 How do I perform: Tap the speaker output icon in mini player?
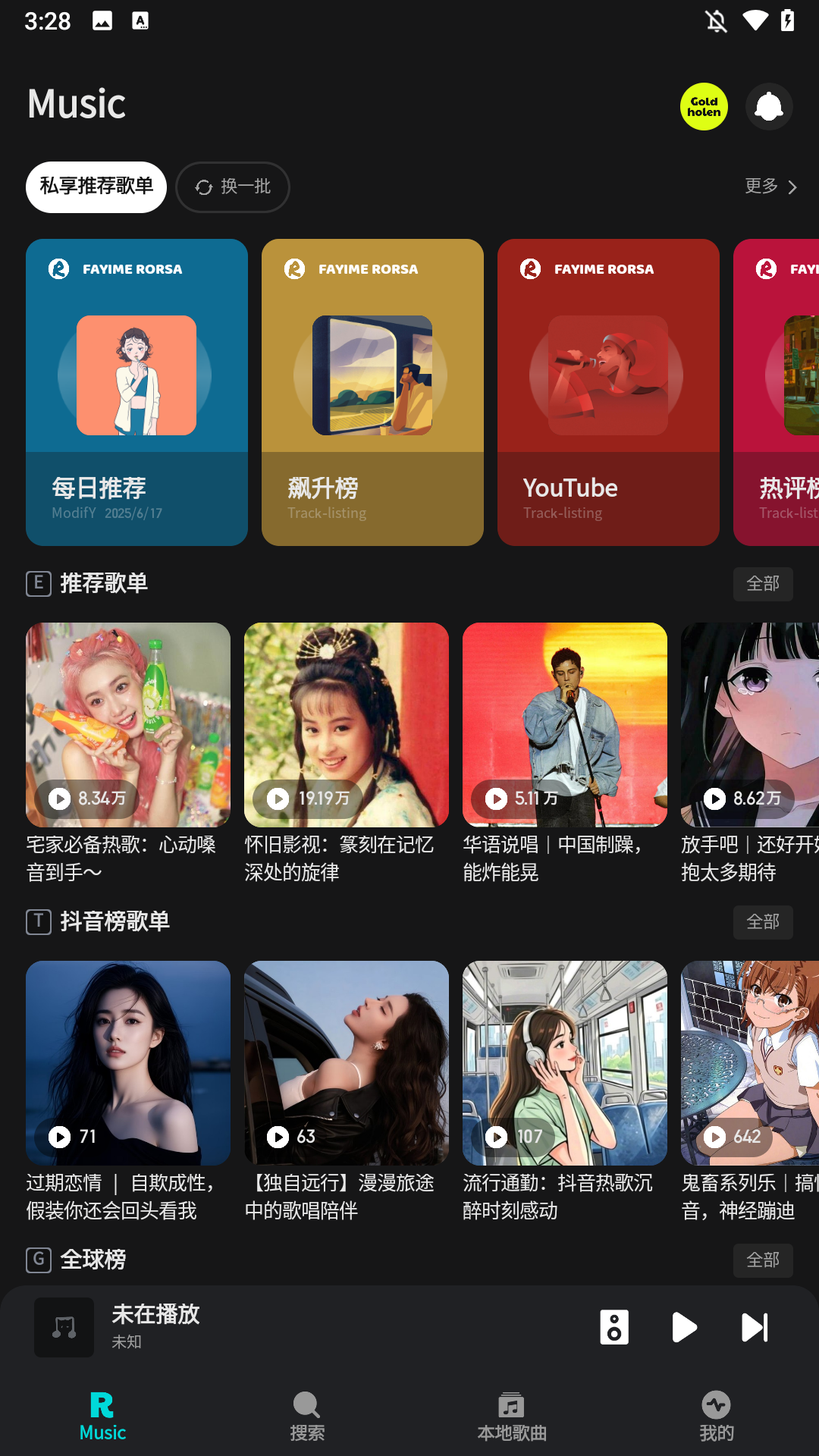(x=614, y=1328)
